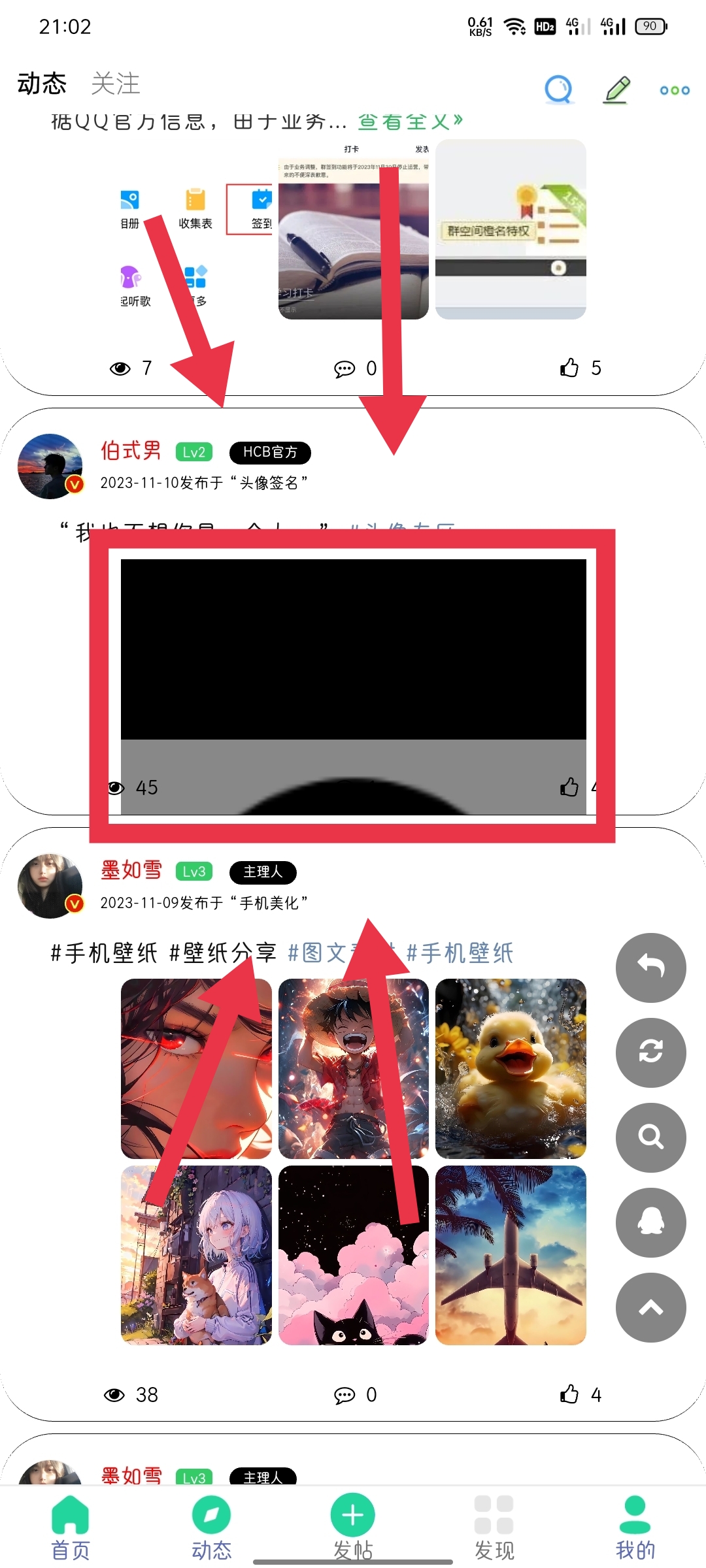This screenshot has width=706, height=1568.
Task: Open the three-dot overflow menu
Action: coord(675,90)
